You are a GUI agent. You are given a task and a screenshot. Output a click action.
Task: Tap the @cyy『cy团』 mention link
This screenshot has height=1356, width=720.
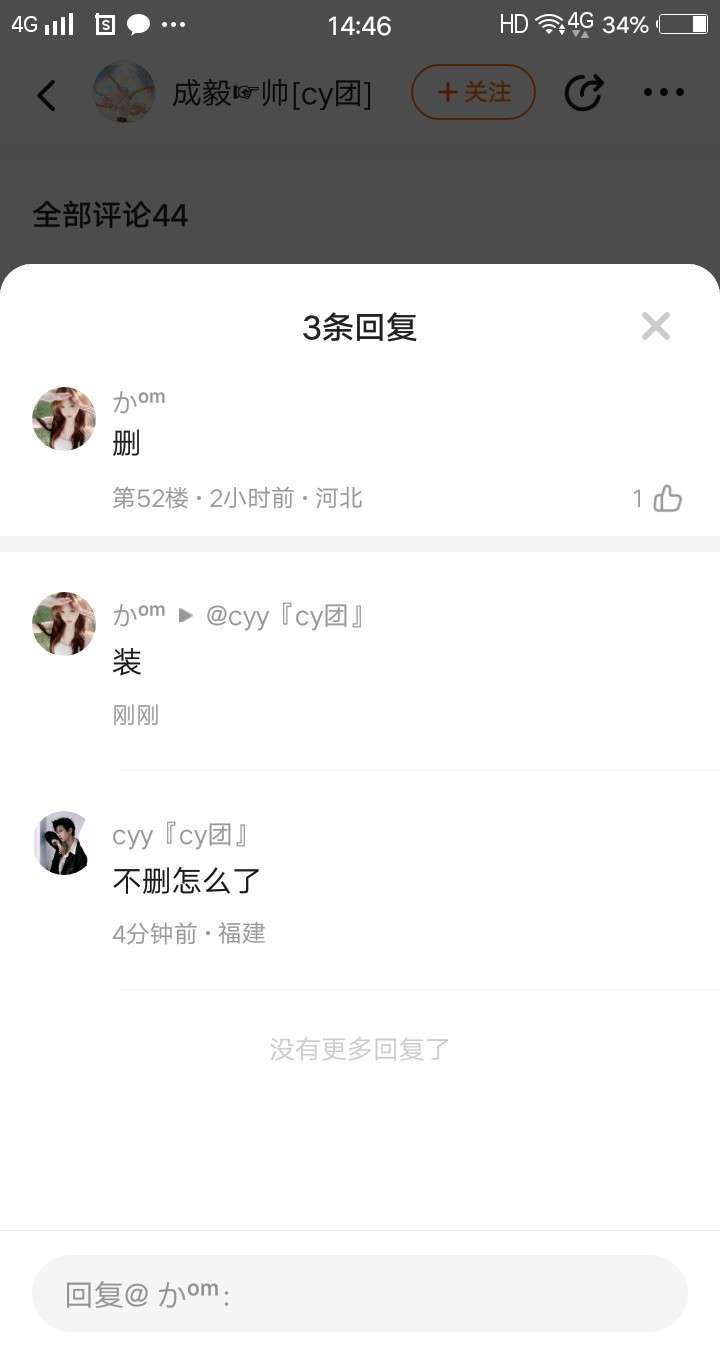285,616
